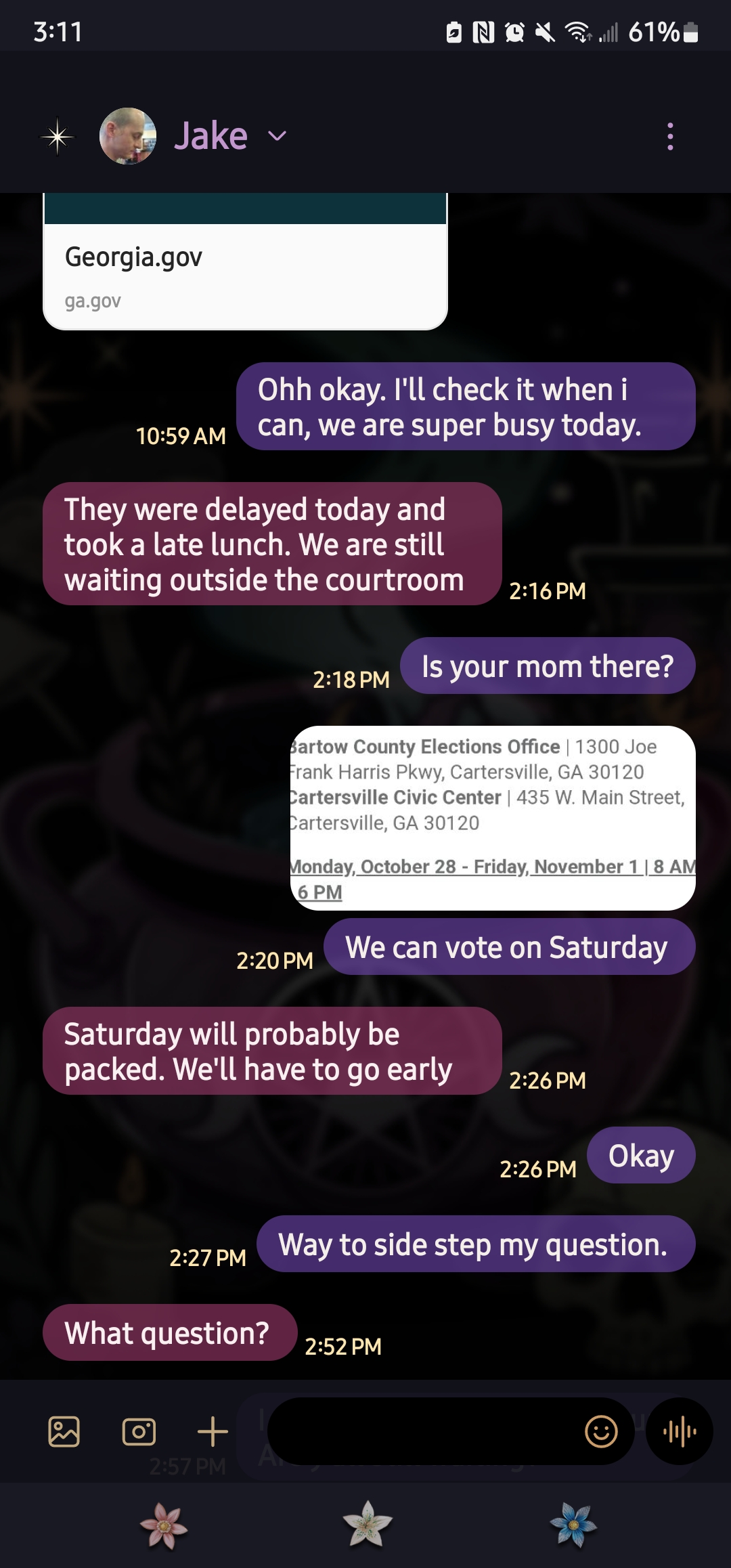Viewport: 731px width, 1568px height.
Task: Open Jake's contact photo
Action: (128, 136)
